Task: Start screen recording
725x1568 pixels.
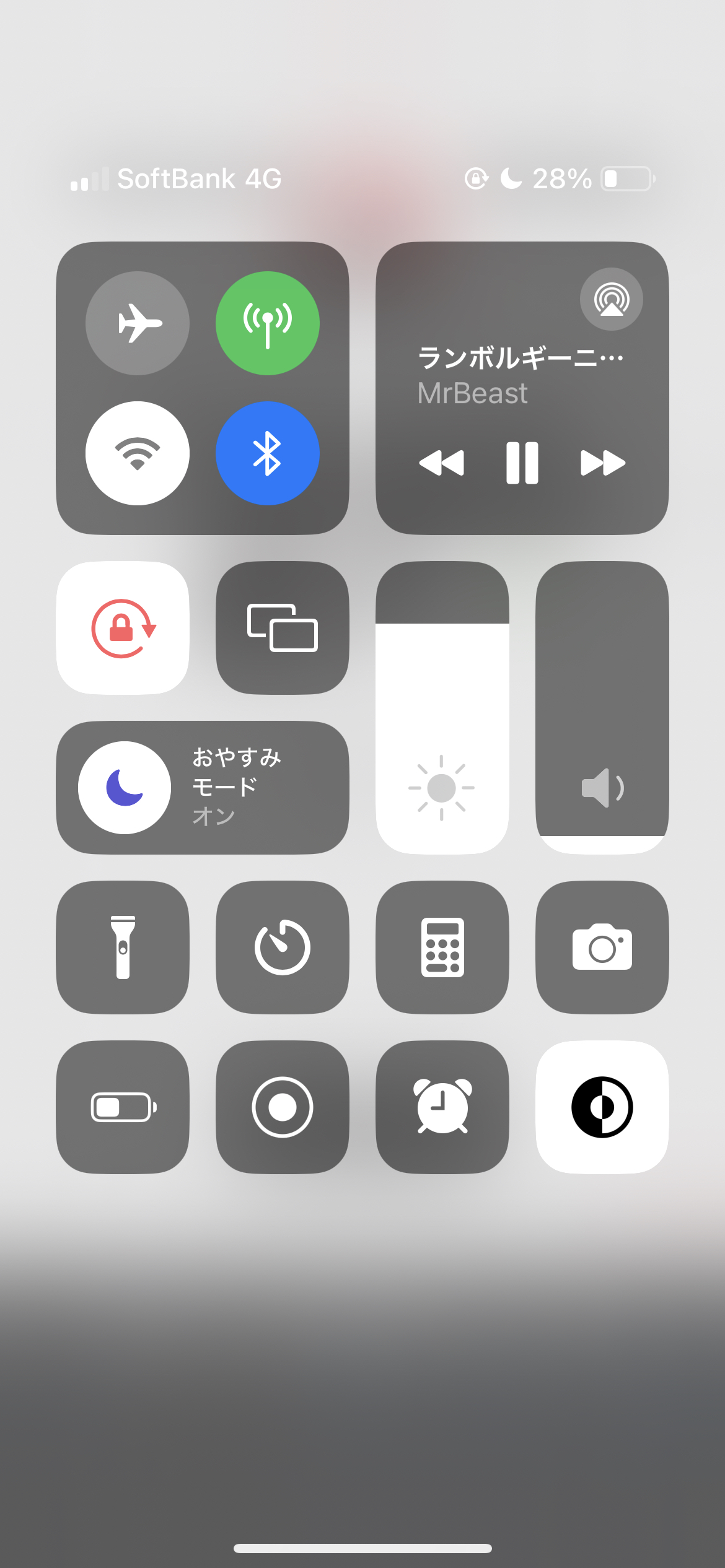Action: click(283, 1107)
